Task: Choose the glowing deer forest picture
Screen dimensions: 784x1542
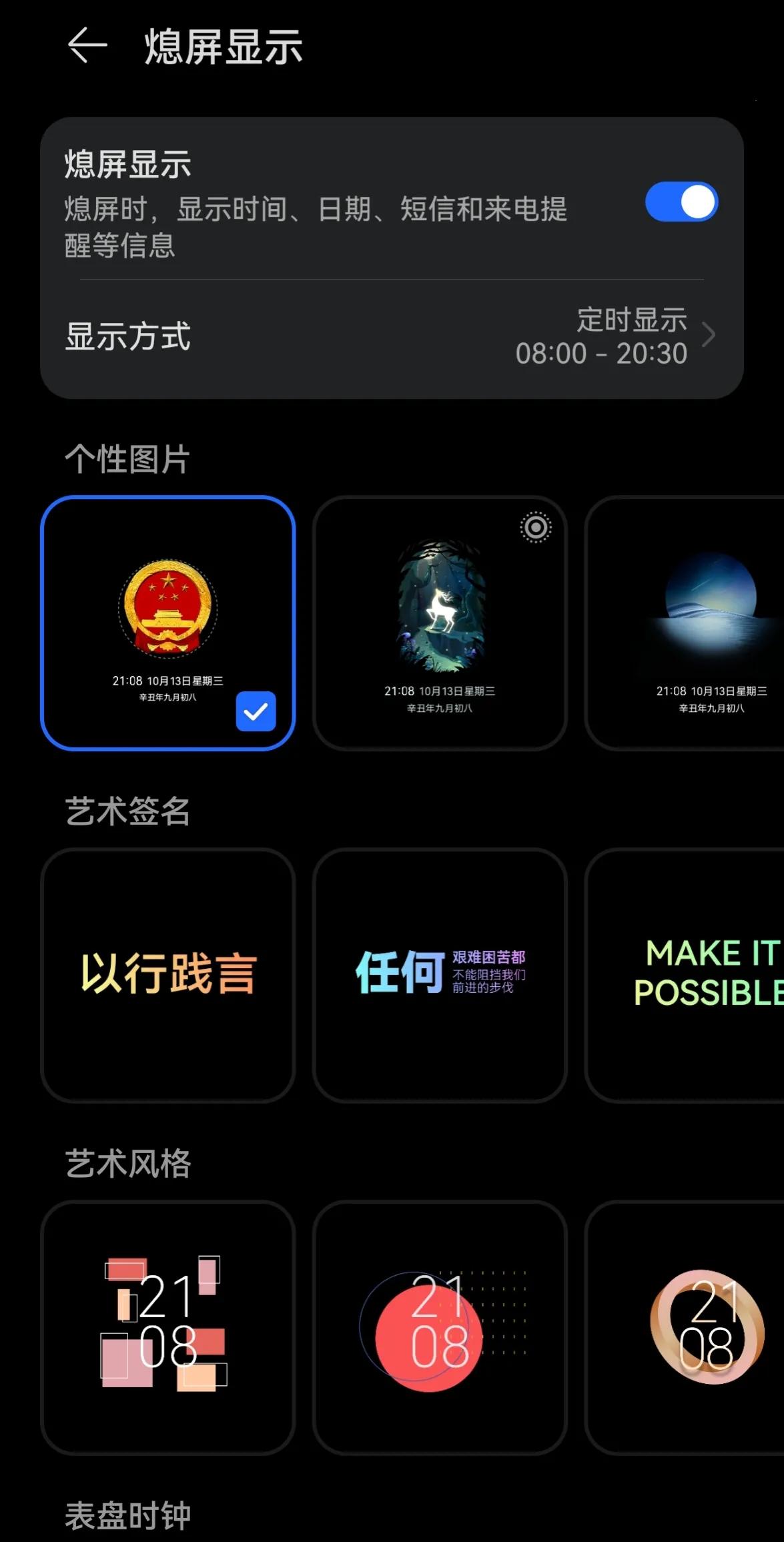Action: tap(440, 623)
